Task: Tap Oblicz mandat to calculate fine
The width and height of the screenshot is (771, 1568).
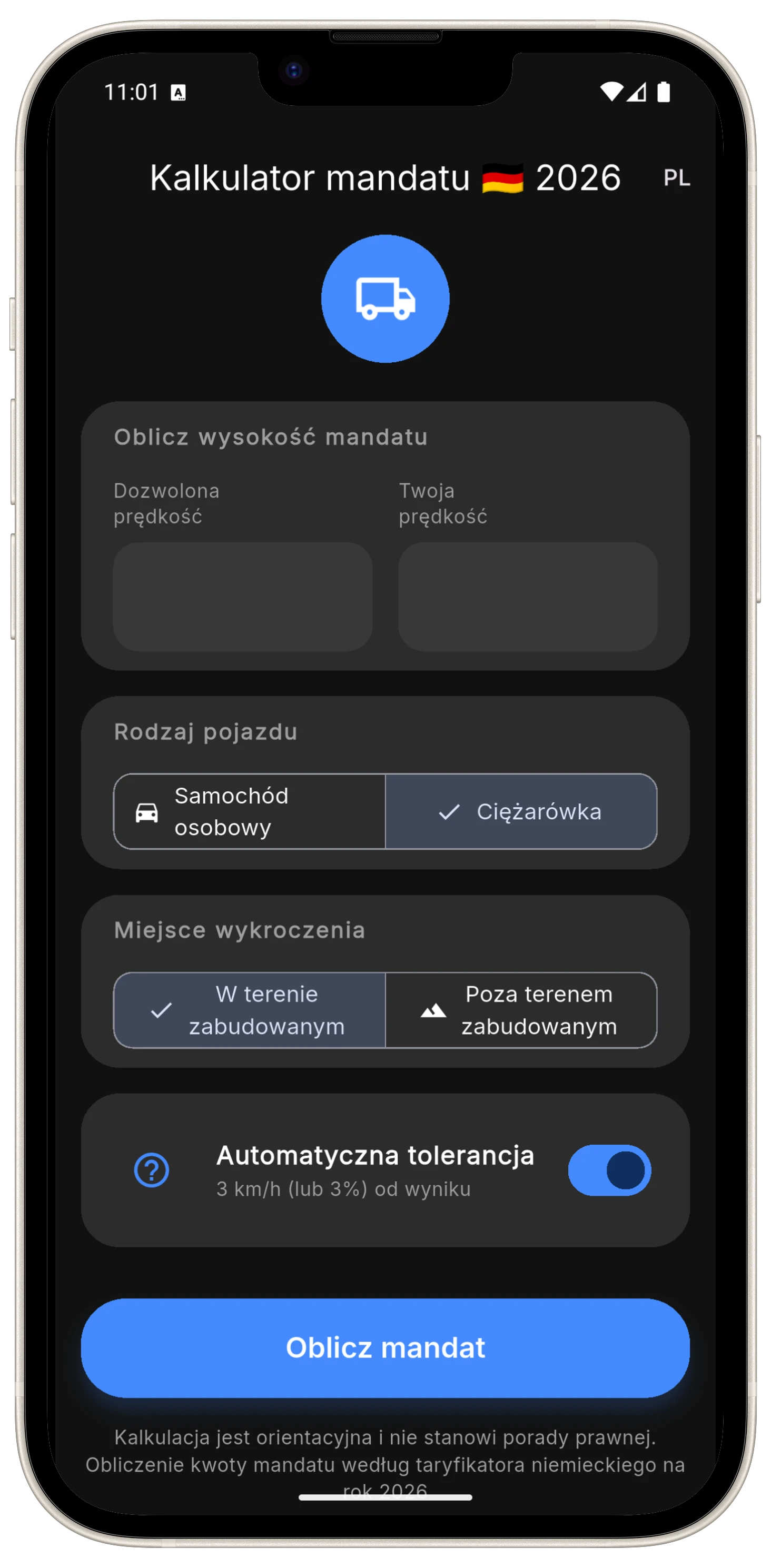Action: pyautogui.click(x=385, y=1348)
